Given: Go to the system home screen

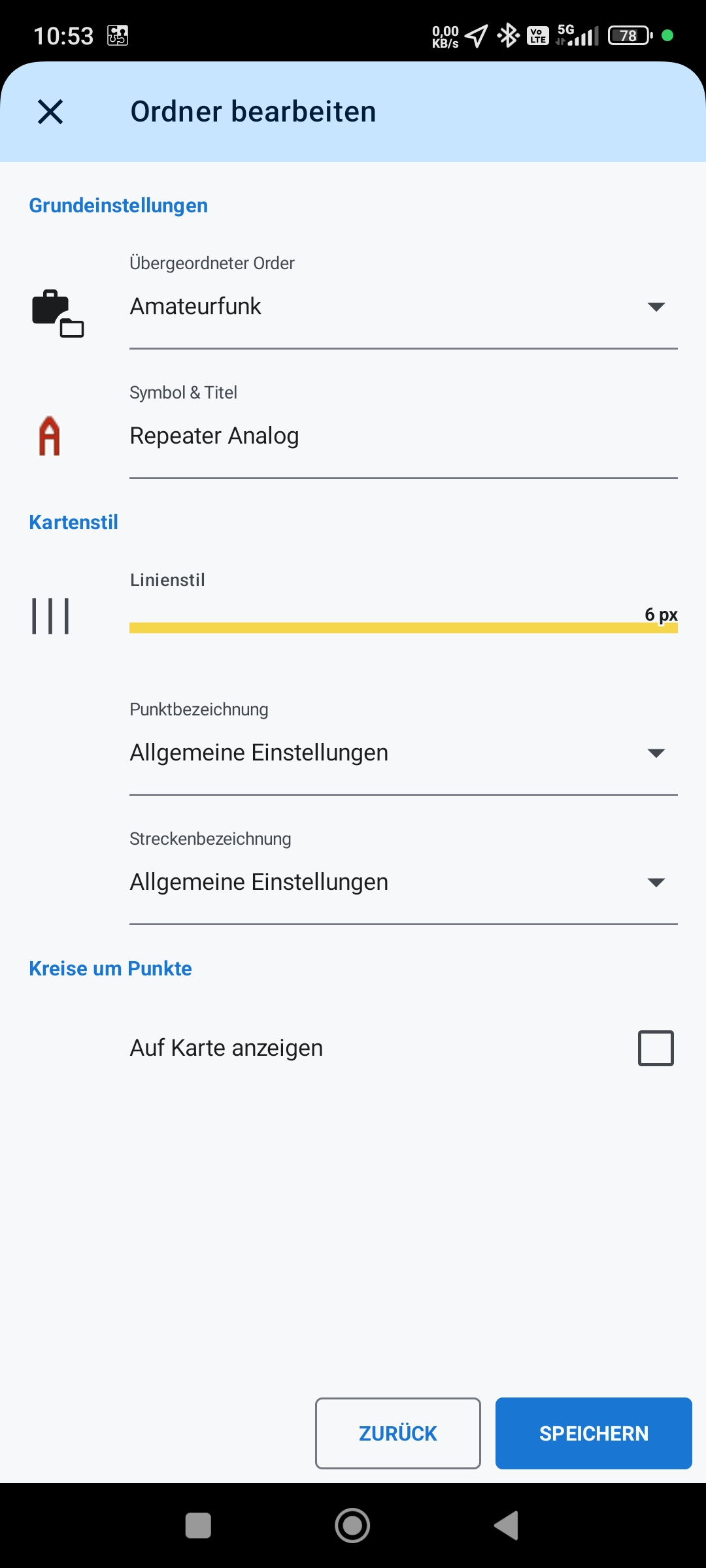Looking at the screenshot, I should 352,1526.
